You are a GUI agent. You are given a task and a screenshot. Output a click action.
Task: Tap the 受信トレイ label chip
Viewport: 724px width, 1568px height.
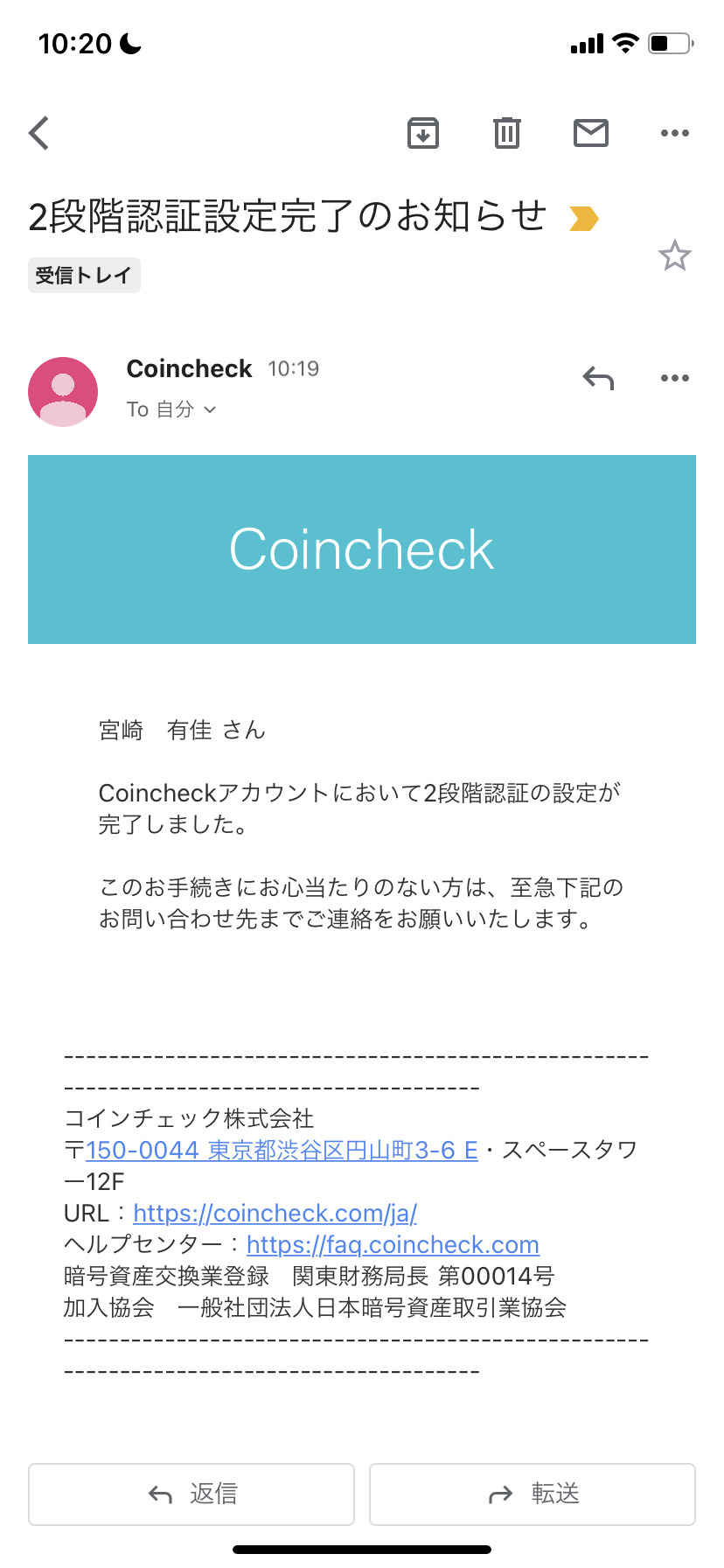point(84,276)
